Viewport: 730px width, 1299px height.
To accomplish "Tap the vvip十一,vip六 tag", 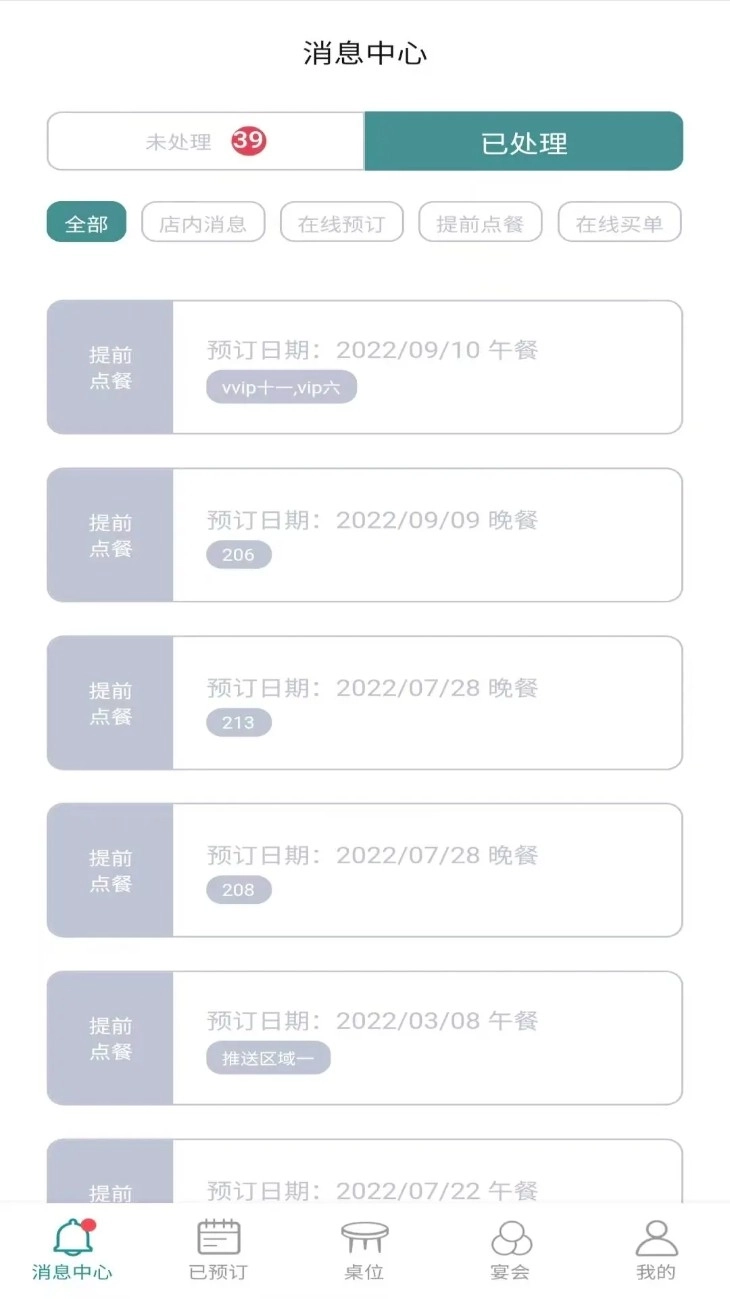I will click(x=281, y=387).
